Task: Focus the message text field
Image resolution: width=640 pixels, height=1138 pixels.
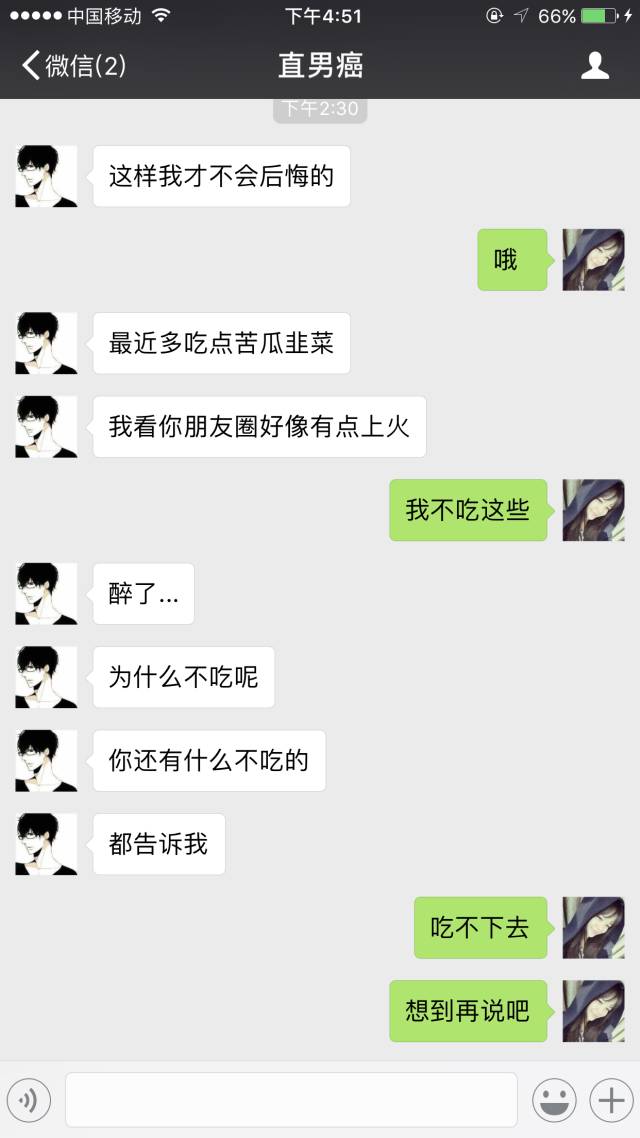Action: pyautogui.click(x=291, y=1100)
